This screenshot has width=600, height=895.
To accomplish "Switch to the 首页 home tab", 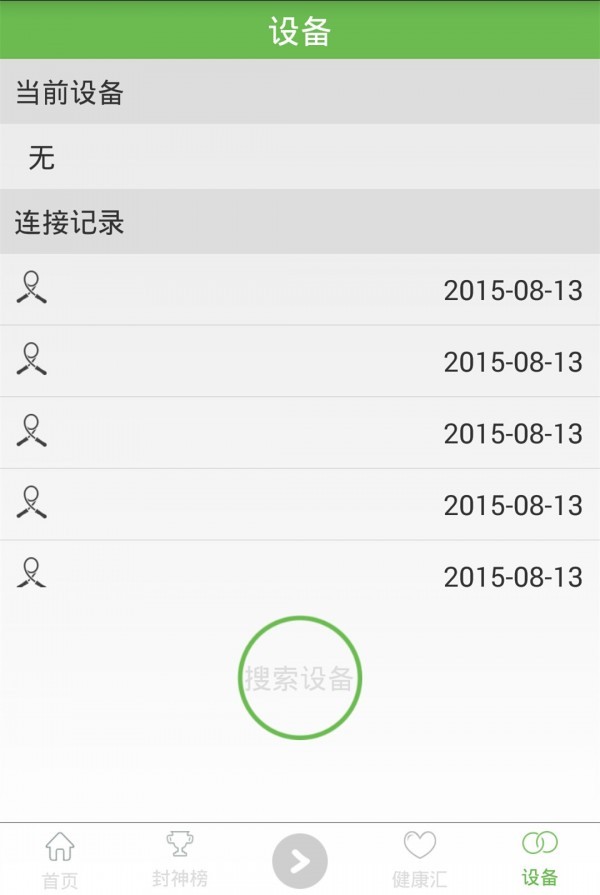I will (x=60, y=859).
